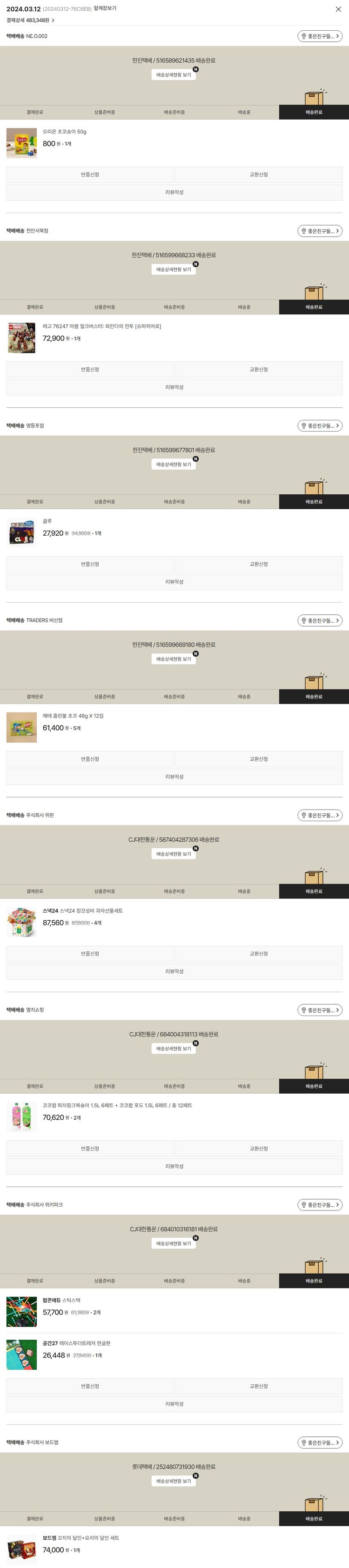This screenshot has width=349, height=1568.
Task: Open the 레고 76247 마블 헐크버스터 product
Action: 102,326
